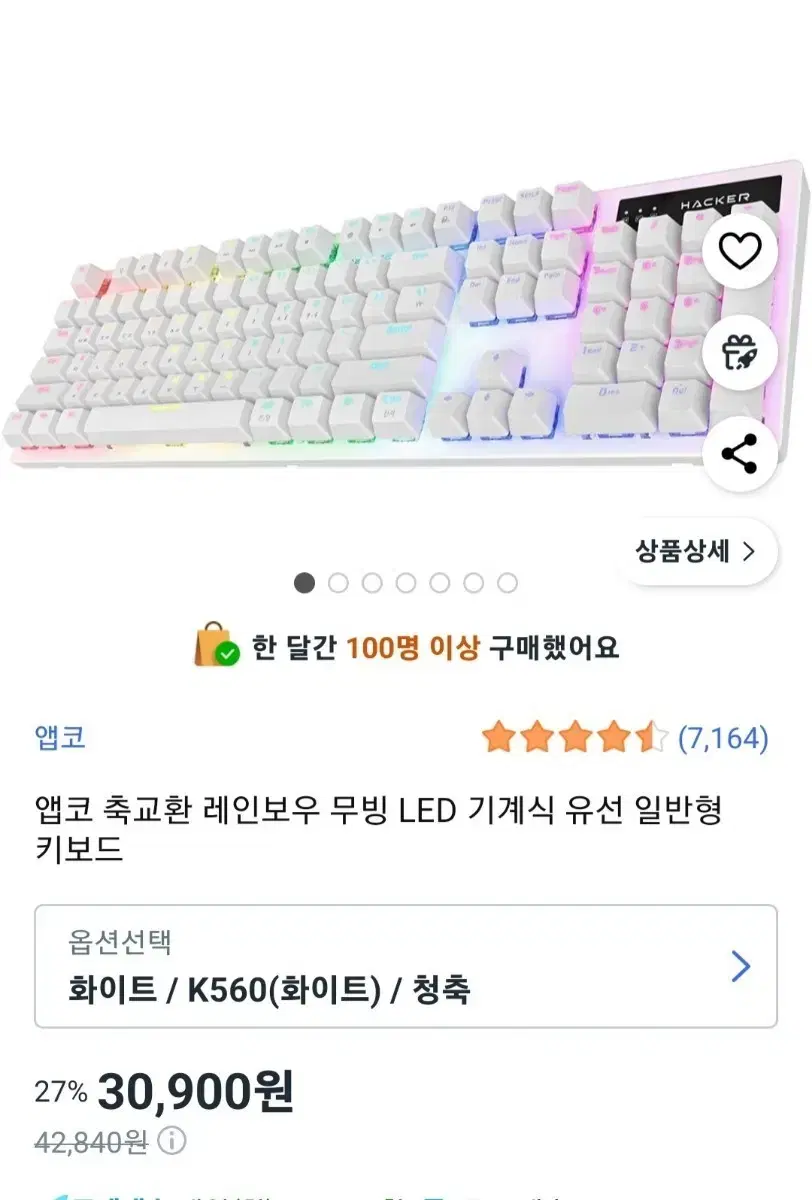The width and height of the screenshot is (812, 1200).
Task: Select the last carousel dot
Action: (505, 580)
